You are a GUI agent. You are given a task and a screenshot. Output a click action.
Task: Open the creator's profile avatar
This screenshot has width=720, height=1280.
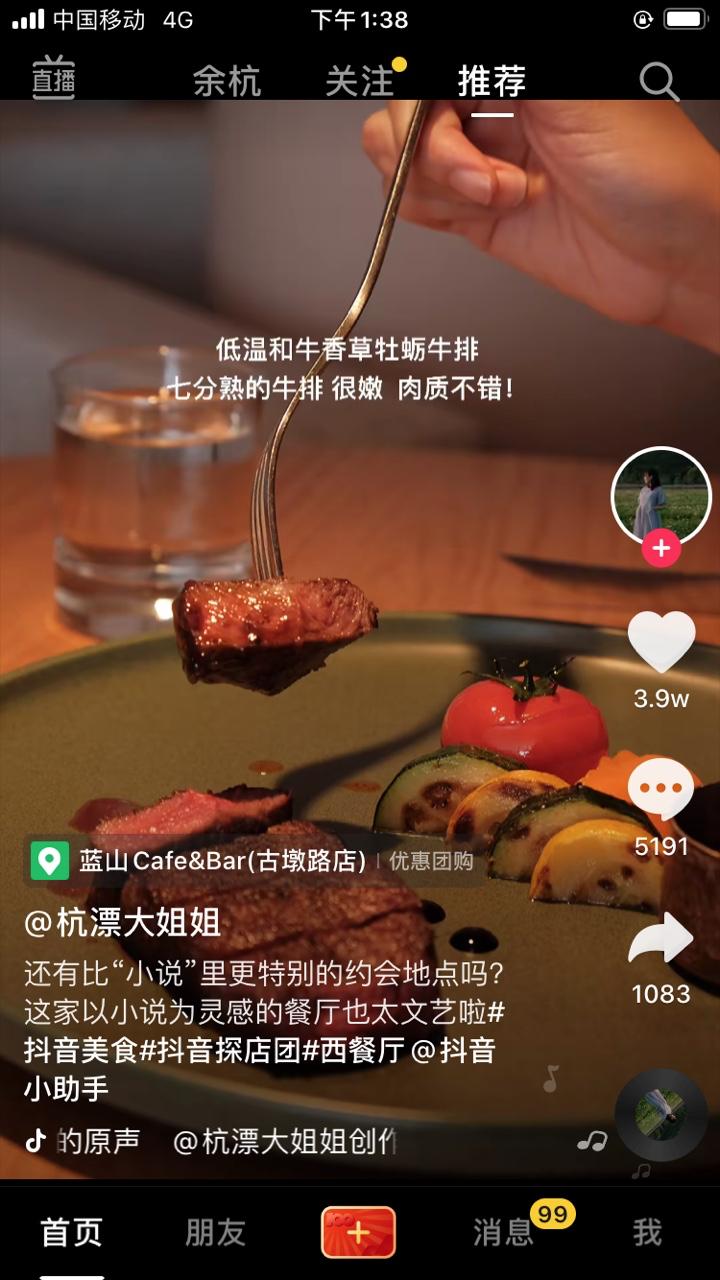tap(660, 496)
